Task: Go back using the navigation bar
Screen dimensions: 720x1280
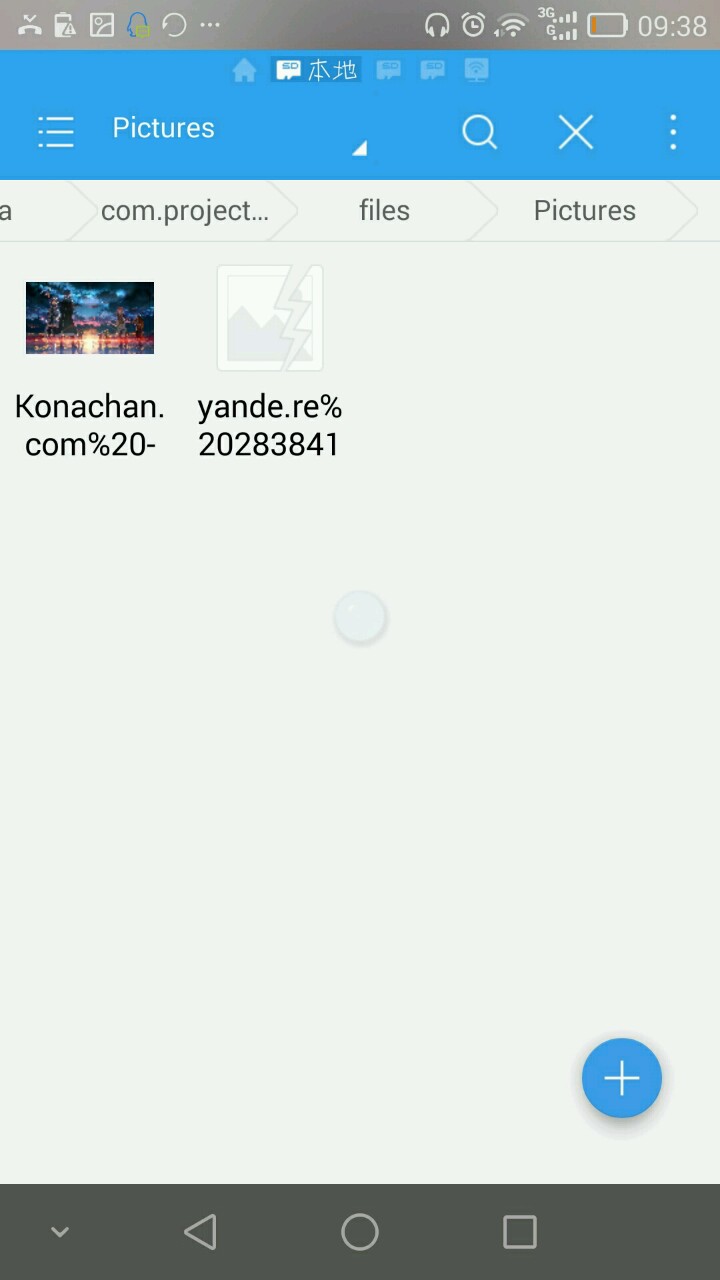Action: pyautogui.click(x=201, y=1232)
